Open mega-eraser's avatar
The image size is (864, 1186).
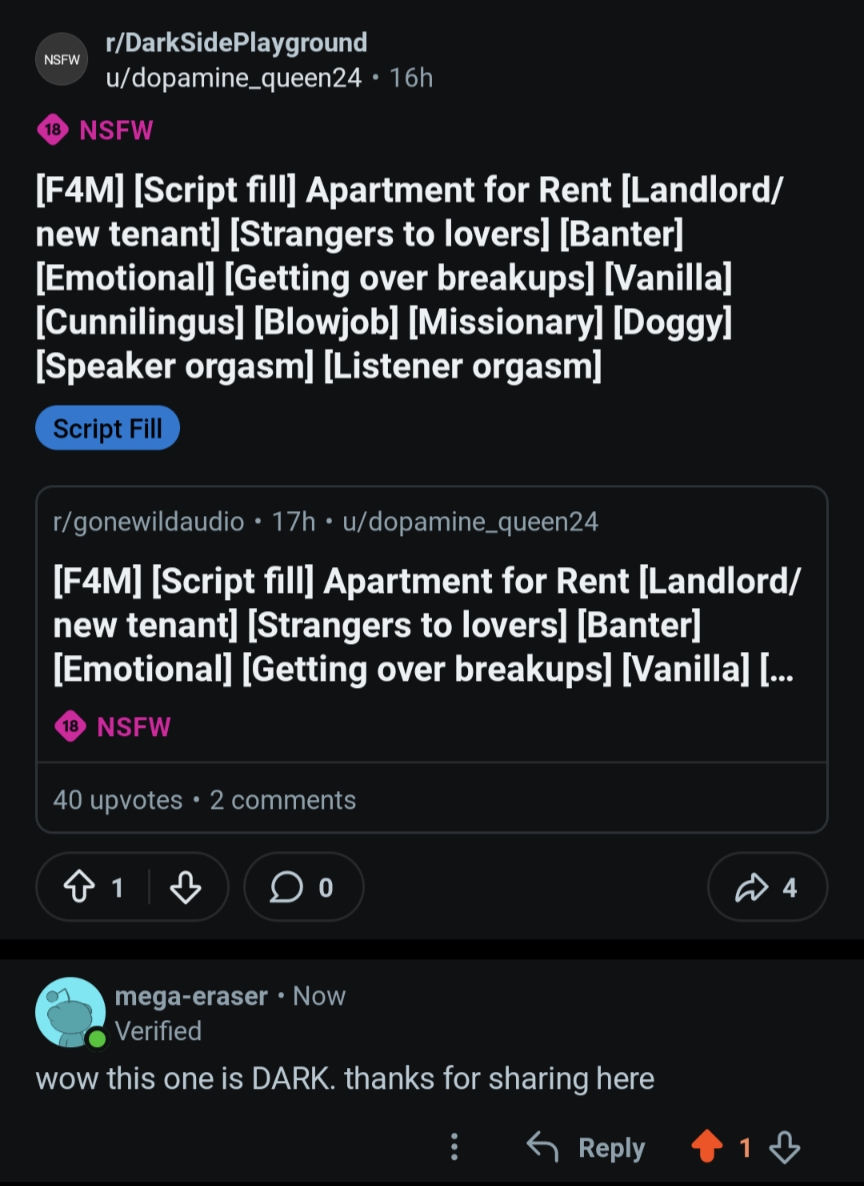[x=69, y=1012]
